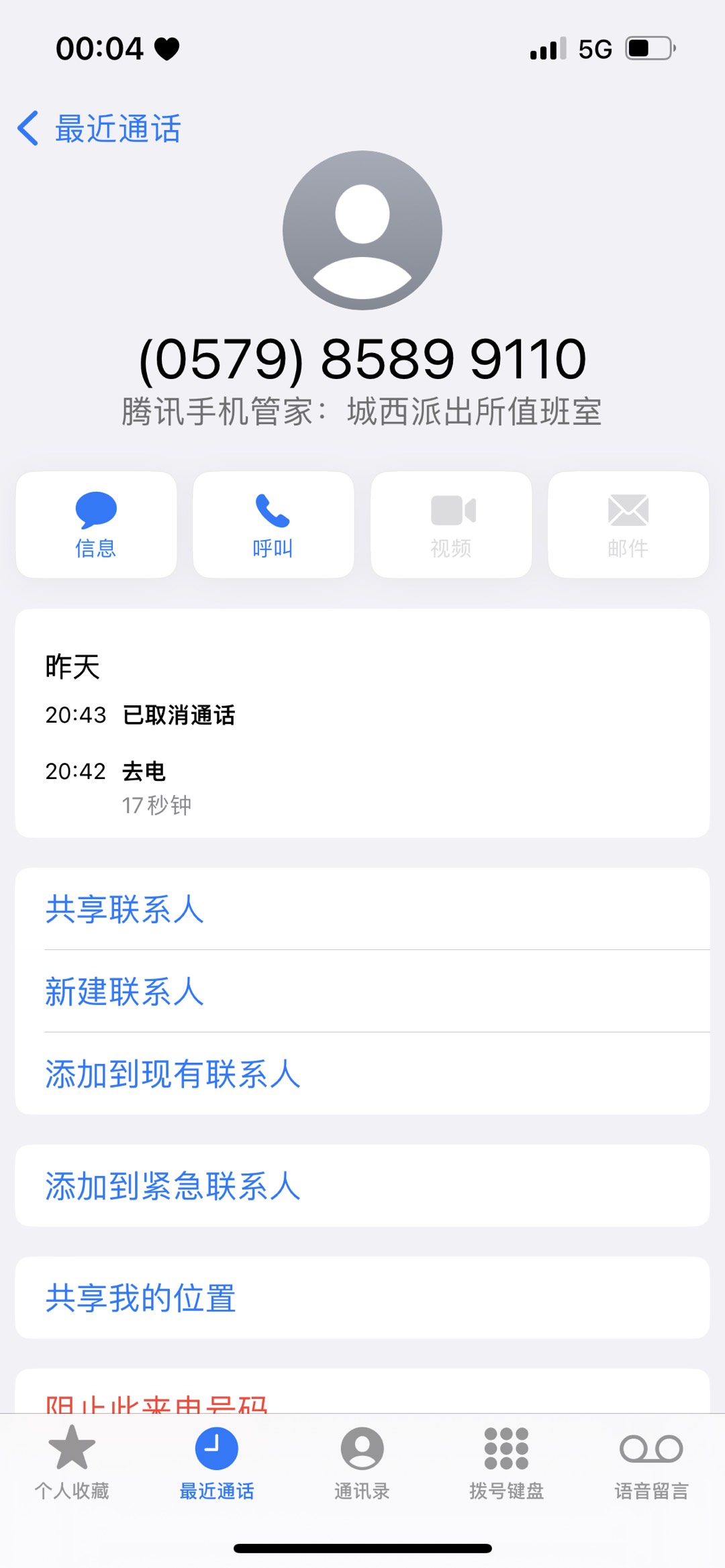Send a message via 信息 button

pyautogui.click(x=96, y=525)
